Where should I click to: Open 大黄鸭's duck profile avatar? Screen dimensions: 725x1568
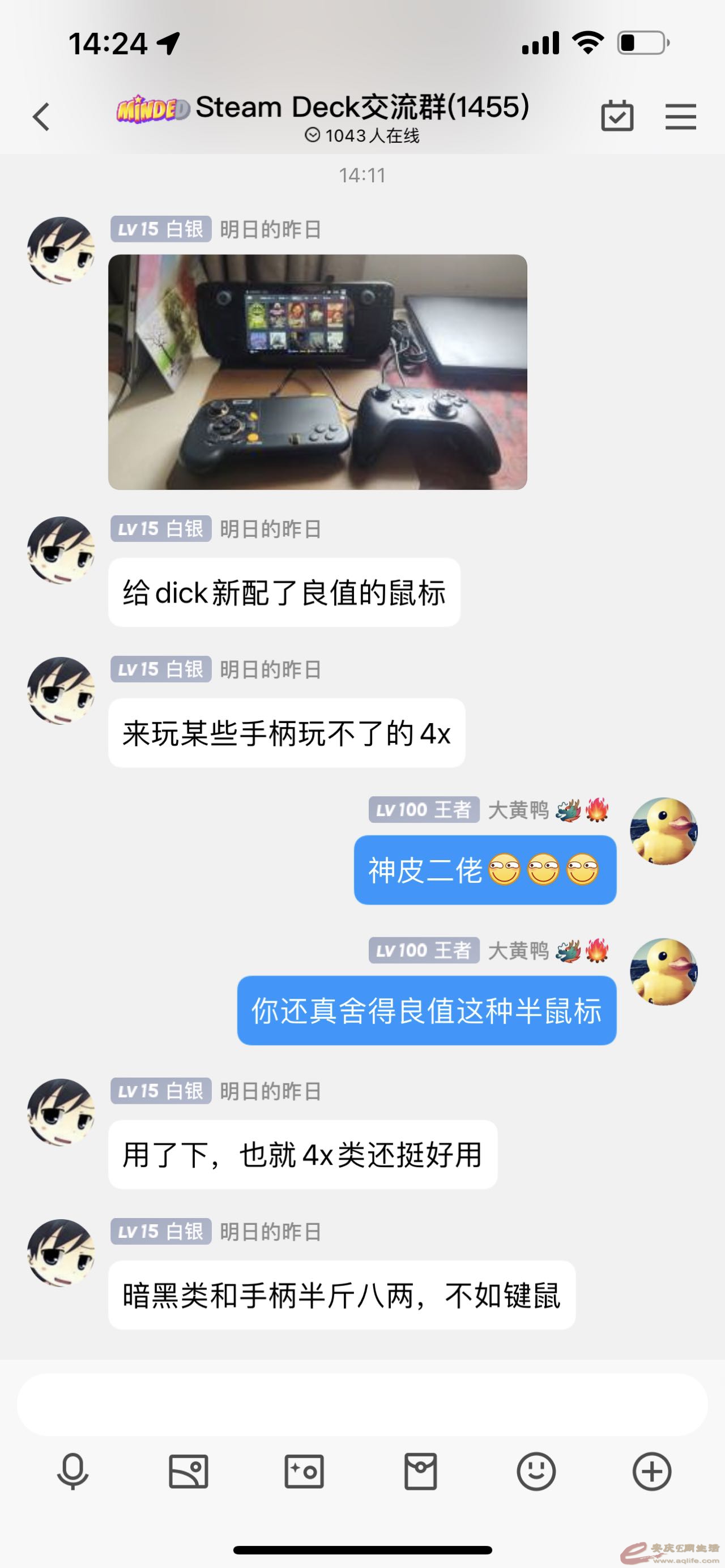[x=663, y=831]
